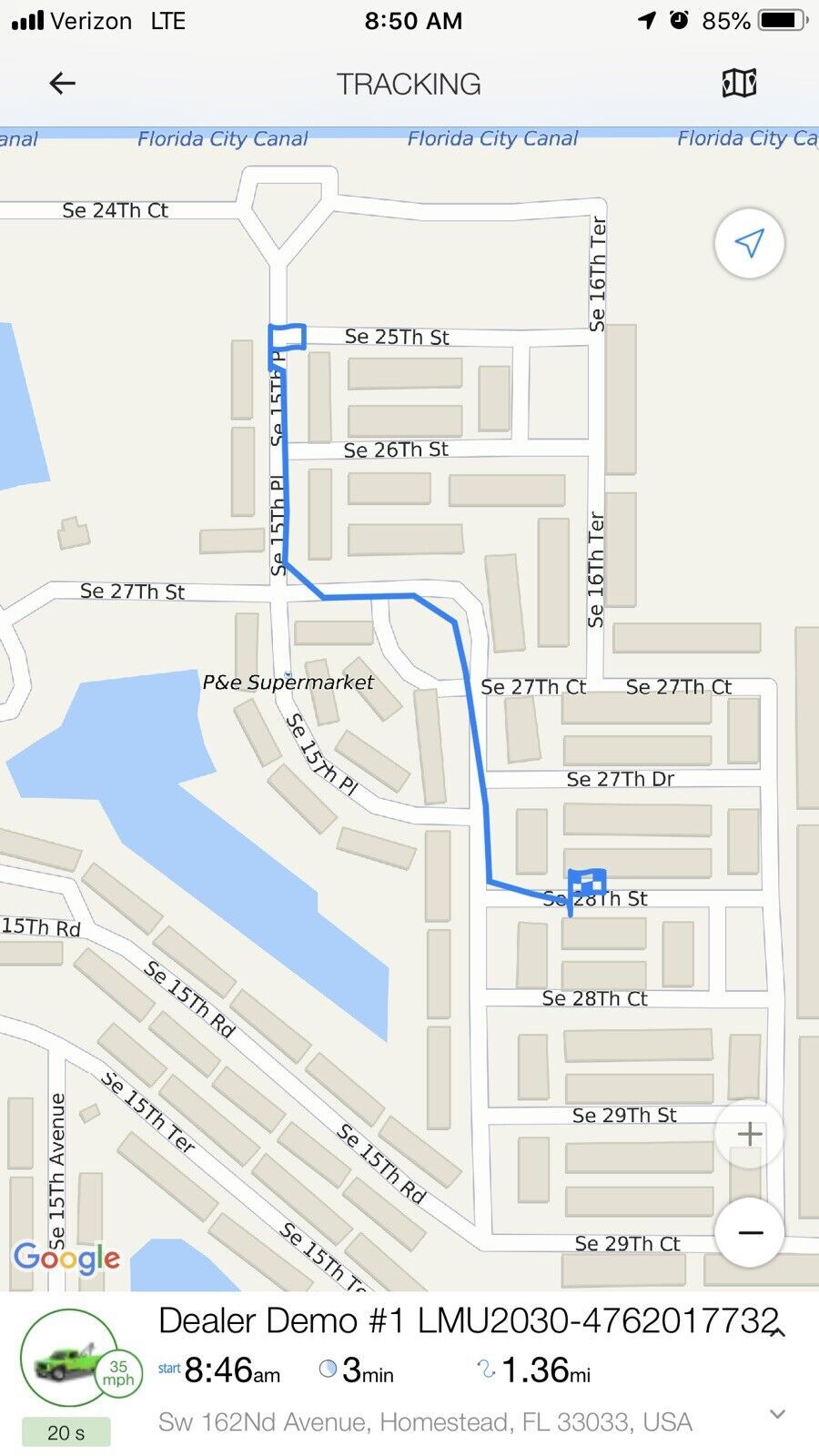Tap the down chevron beside the address

(777, 1414)
